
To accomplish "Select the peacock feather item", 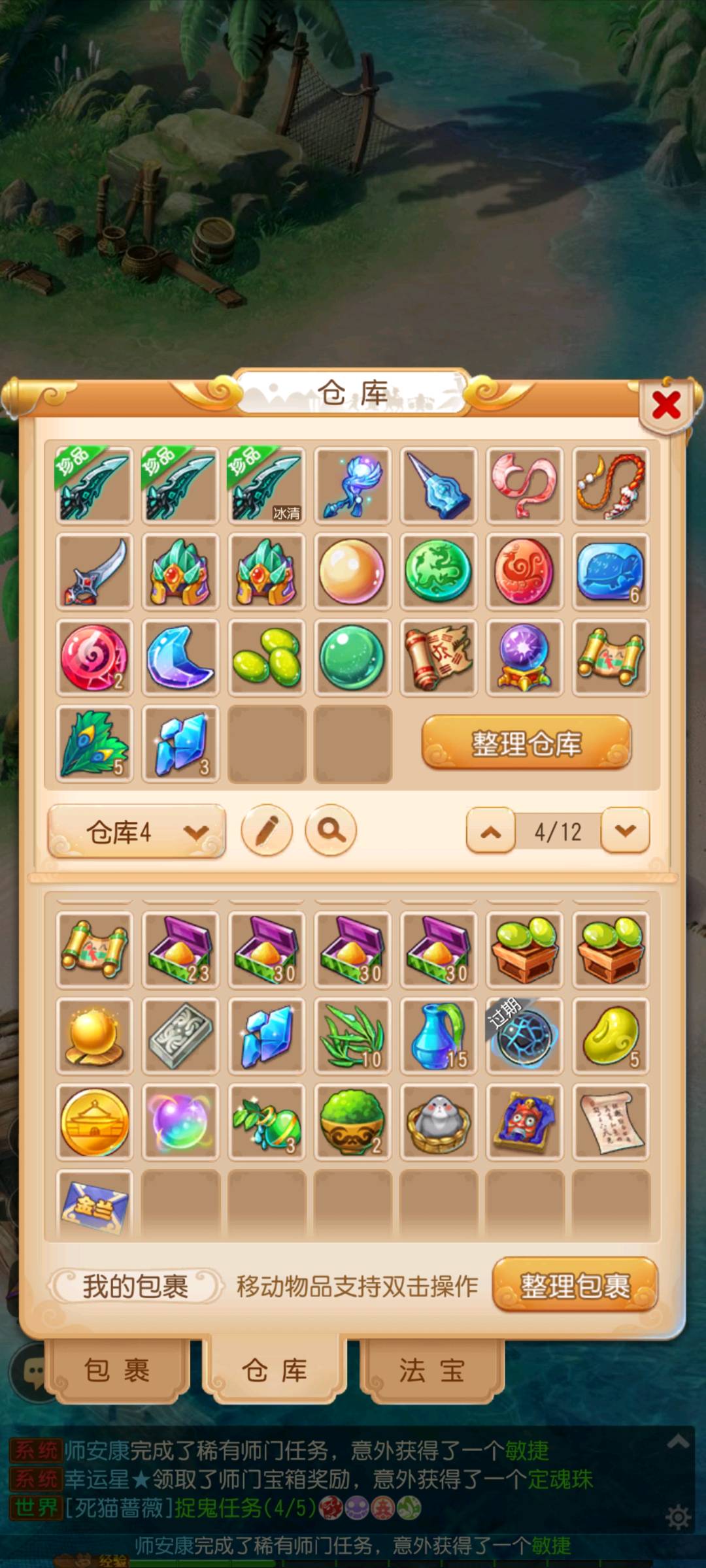I will point(94,744).
